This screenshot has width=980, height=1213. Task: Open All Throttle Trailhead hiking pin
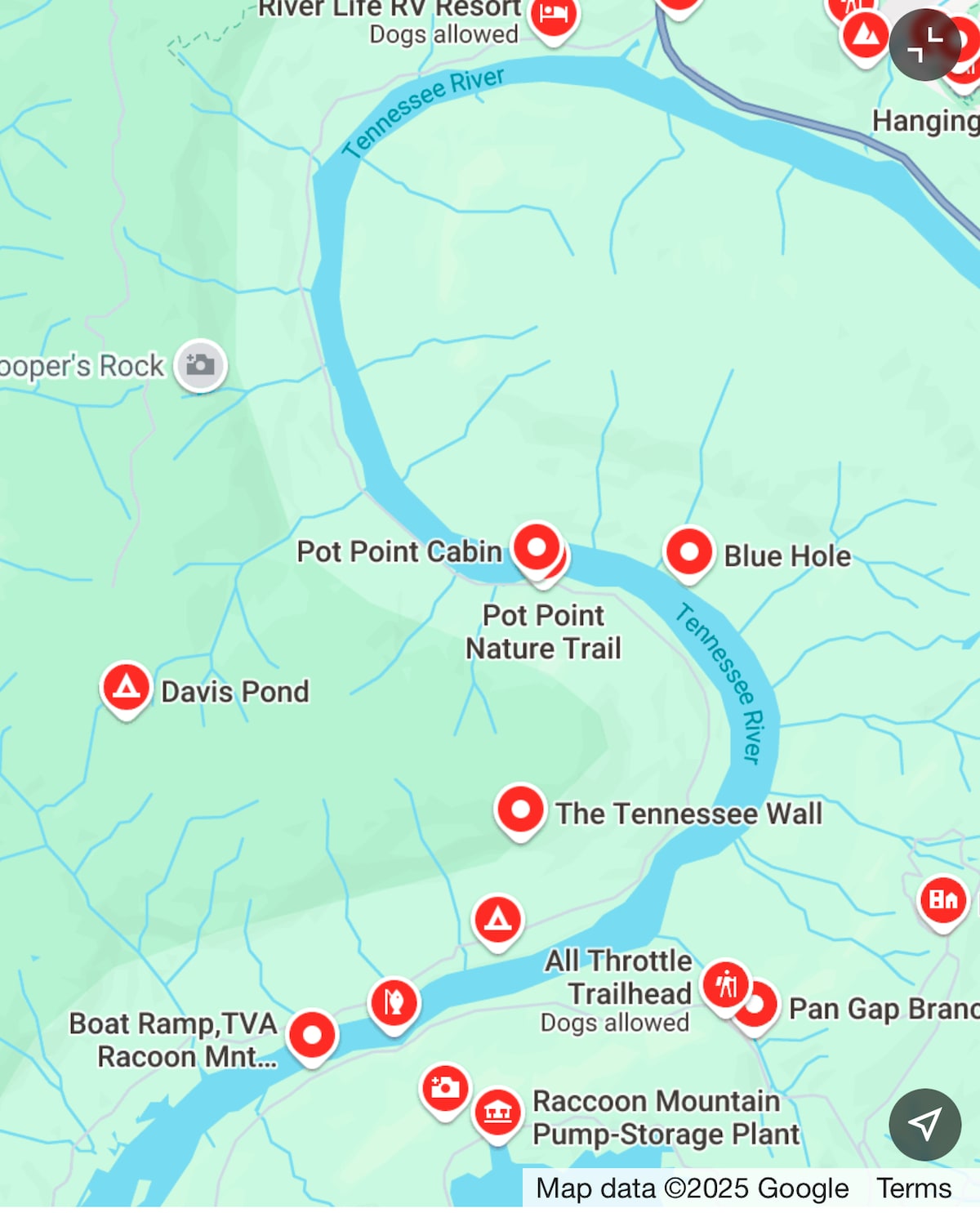[725, 984]
